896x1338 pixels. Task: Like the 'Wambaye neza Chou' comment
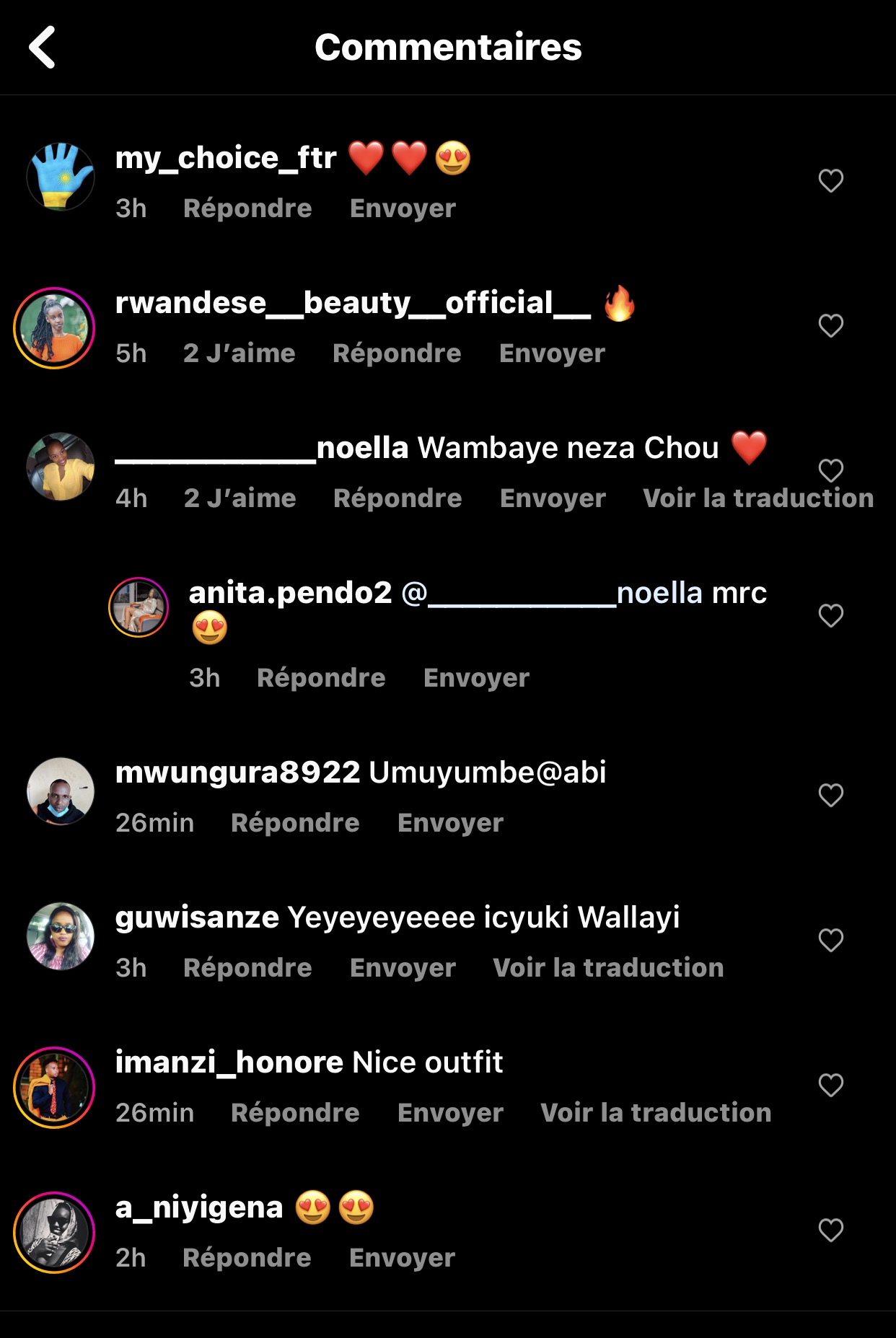(830, 470)
